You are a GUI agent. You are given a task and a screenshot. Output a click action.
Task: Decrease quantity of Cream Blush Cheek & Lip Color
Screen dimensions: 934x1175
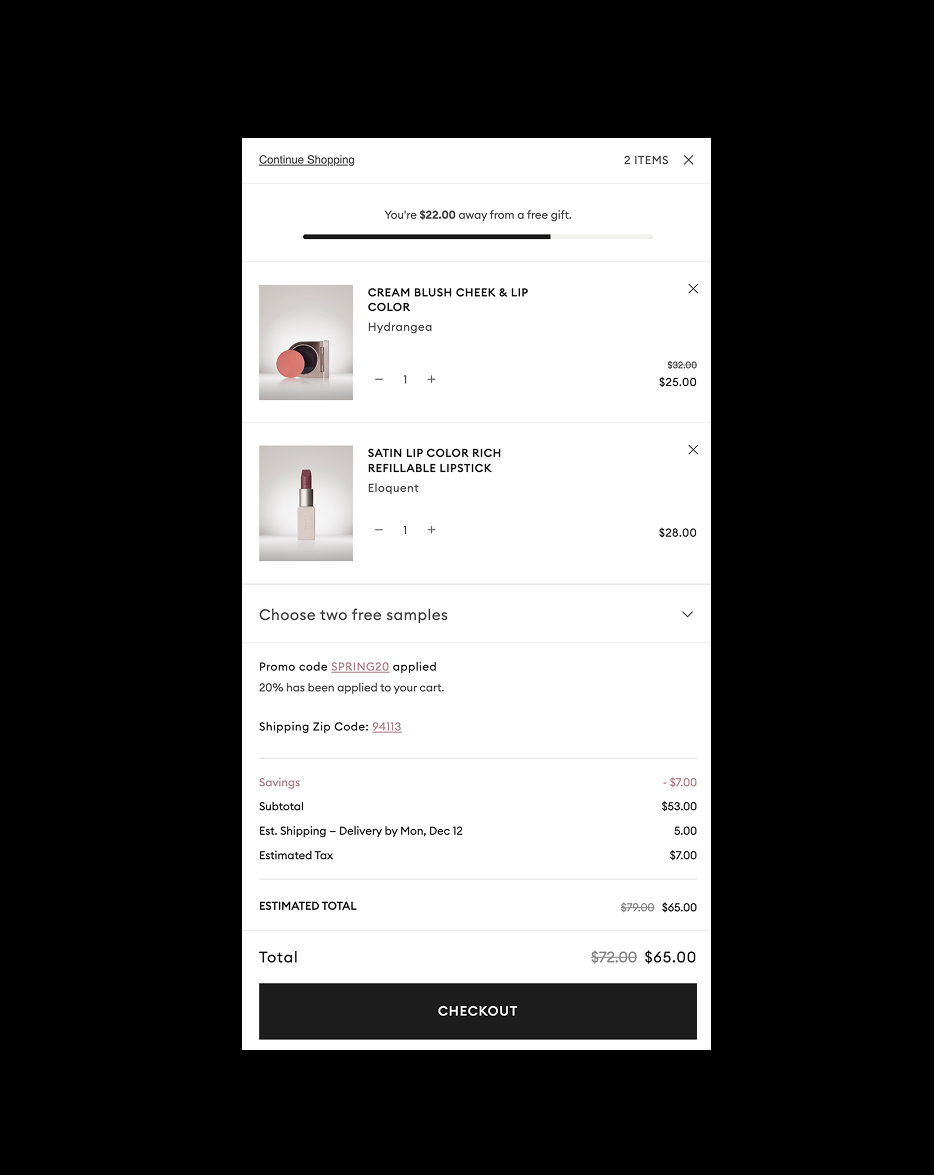click(x=379, y=380)
